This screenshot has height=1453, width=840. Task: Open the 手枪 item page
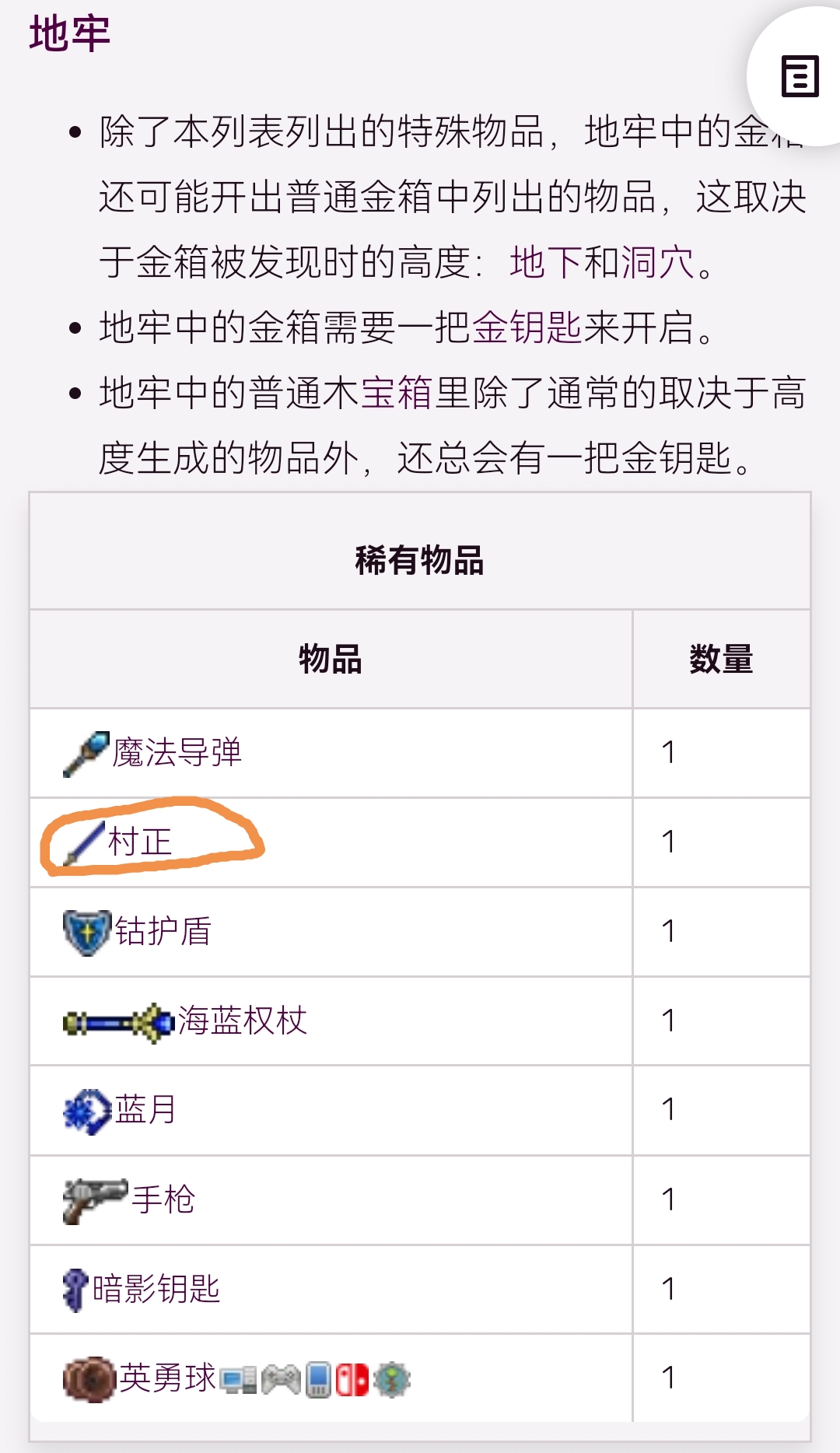163,1199
